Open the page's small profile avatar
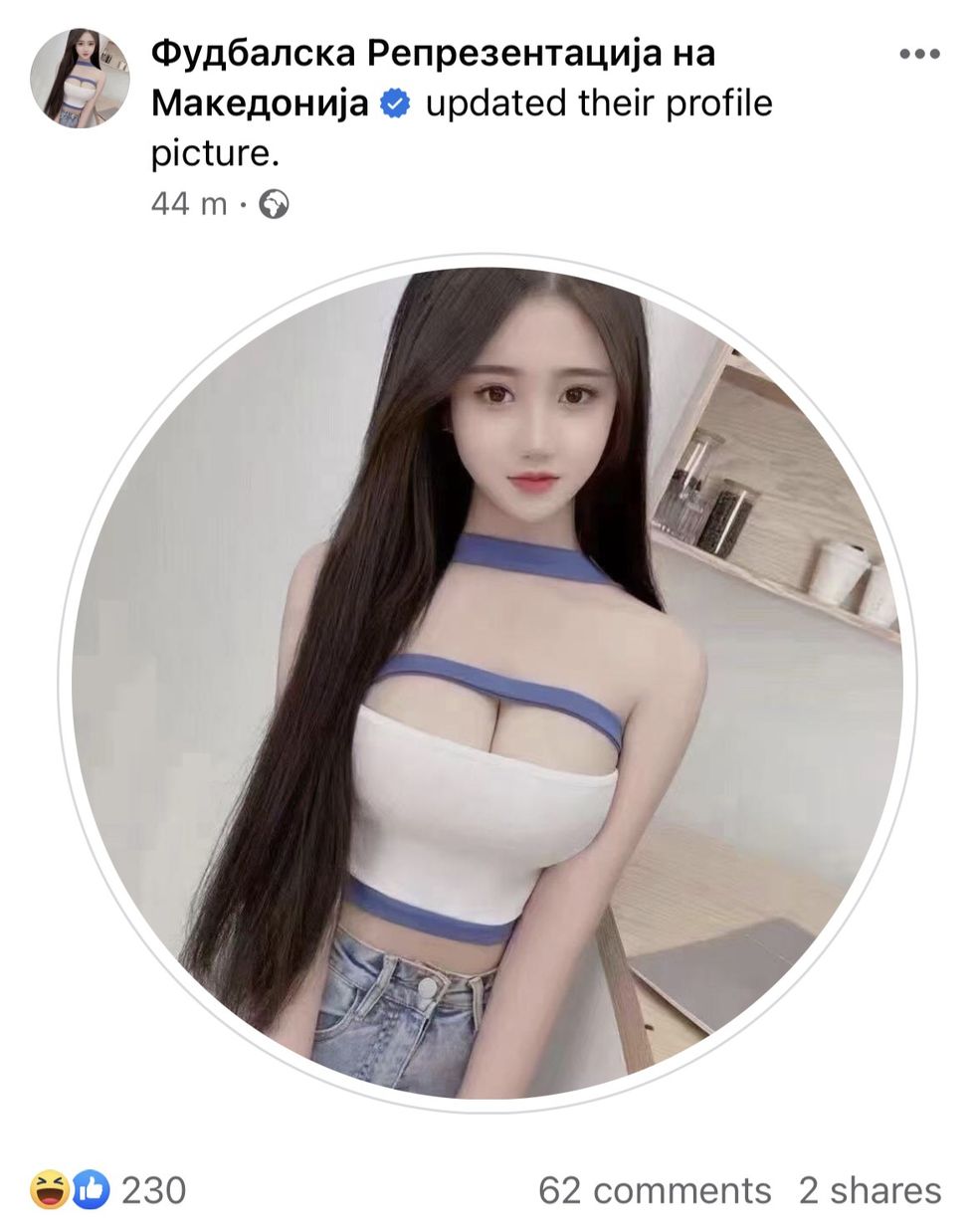The width and height of the screenshot is (975, 1232). pyautogui.click(x=80, y=79)
